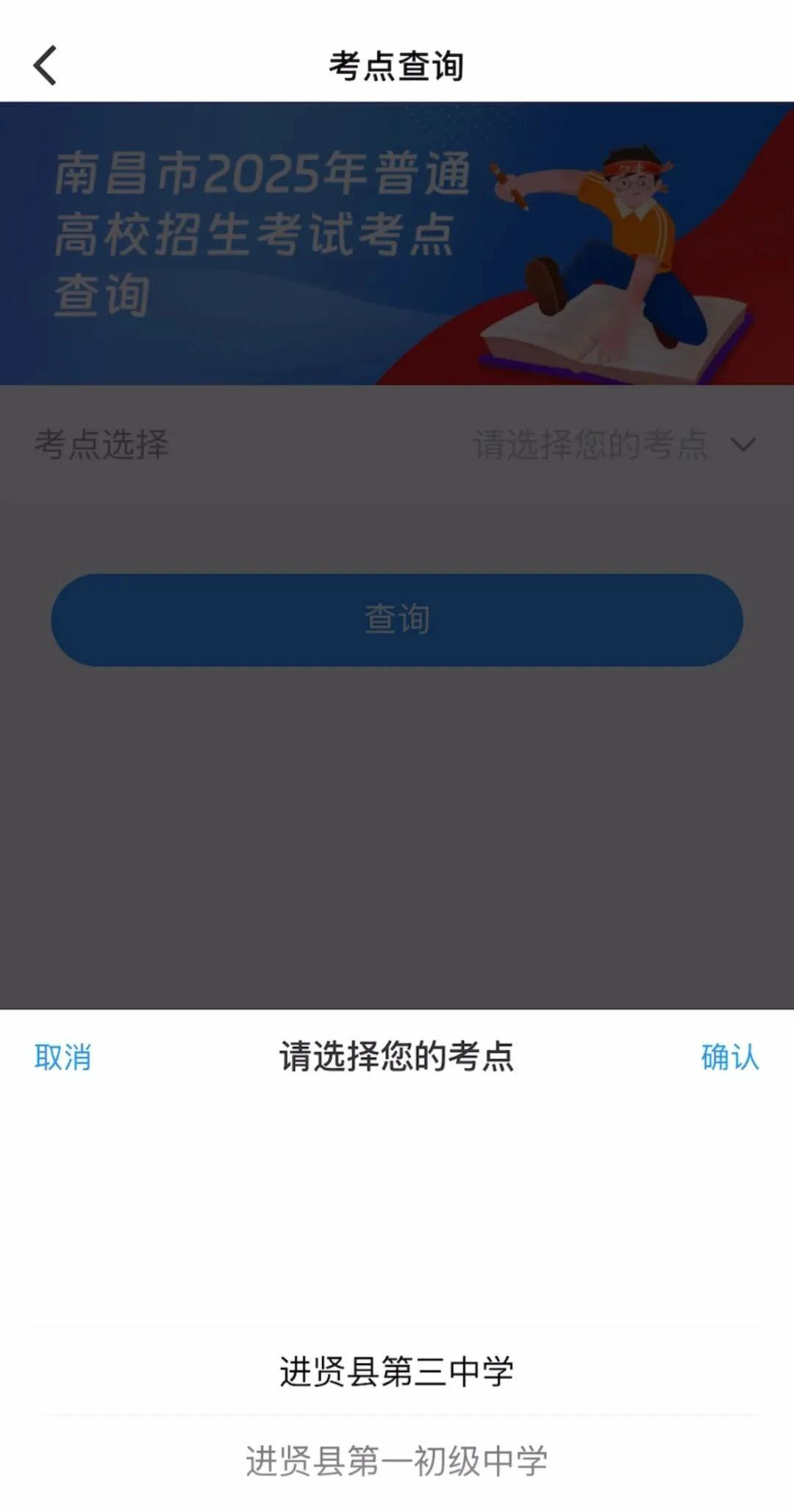This screenshot has width=794, height=1512.
Task: Cancel the exam site picker
Action: (62, 1057)
